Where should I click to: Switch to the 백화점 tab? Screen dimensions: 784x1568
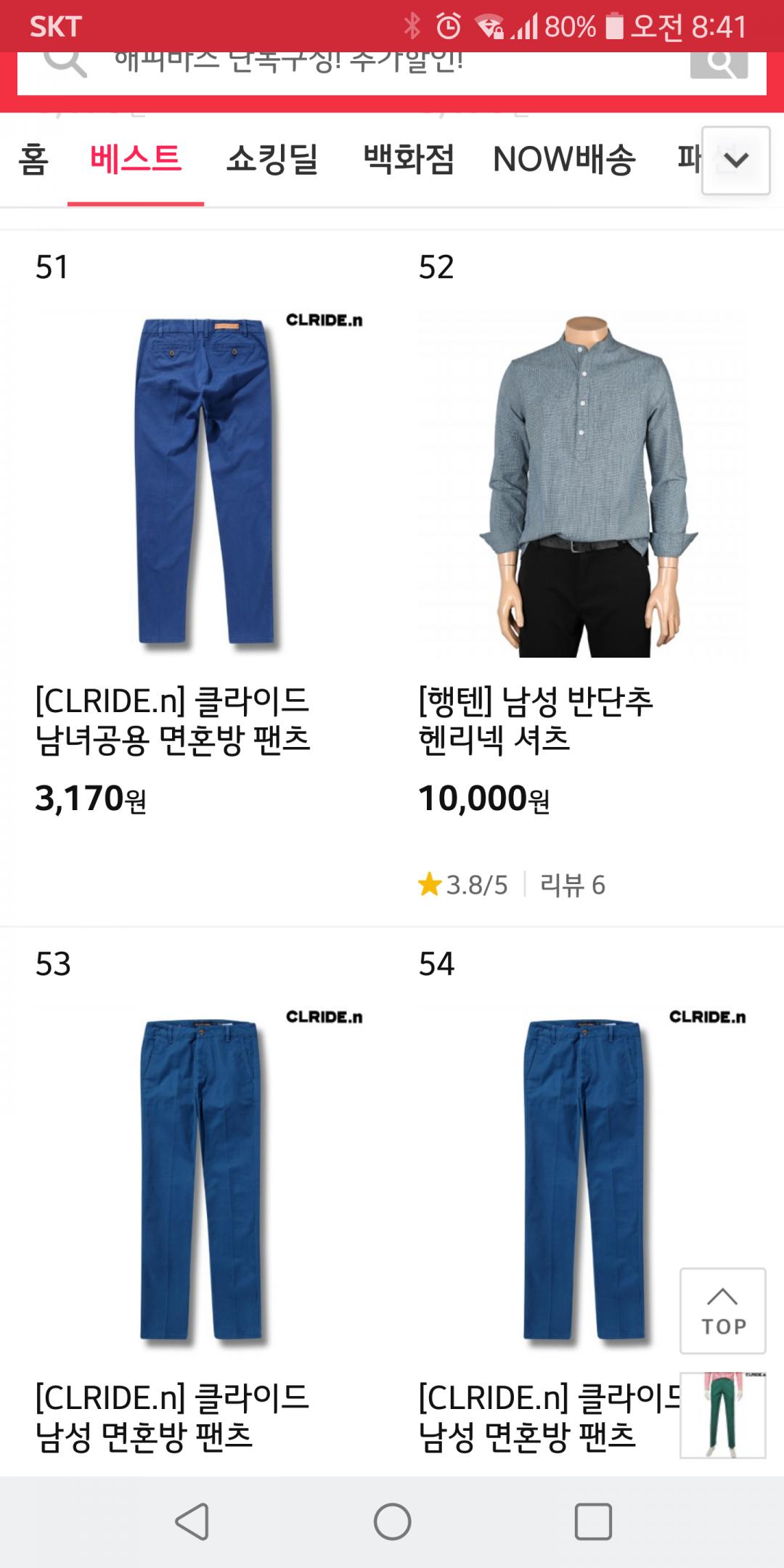(409, 160)
